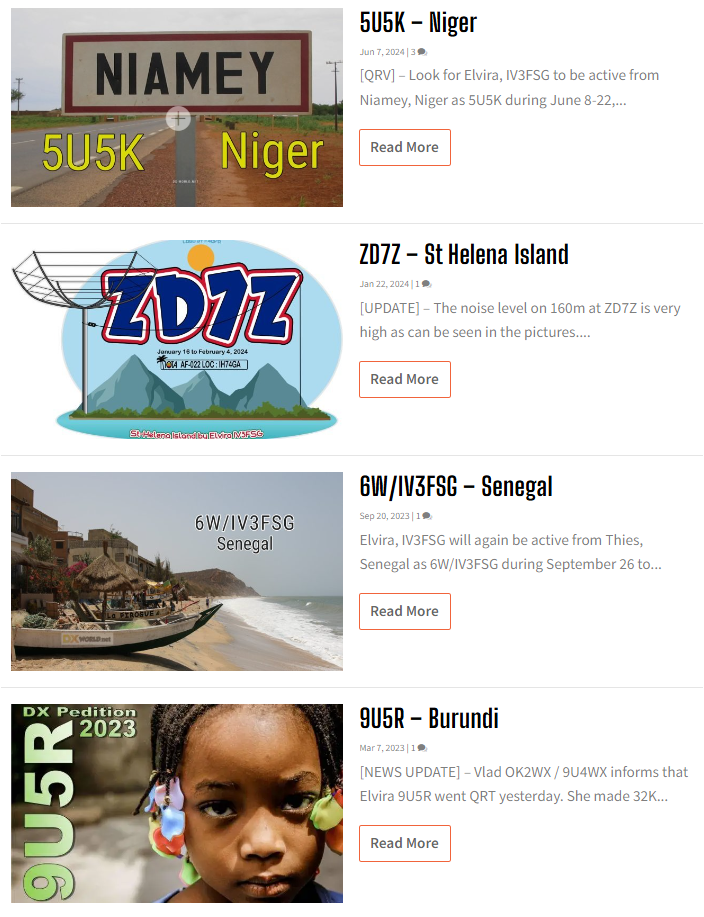Read more about 5U5K Niger

pos(404,147)
